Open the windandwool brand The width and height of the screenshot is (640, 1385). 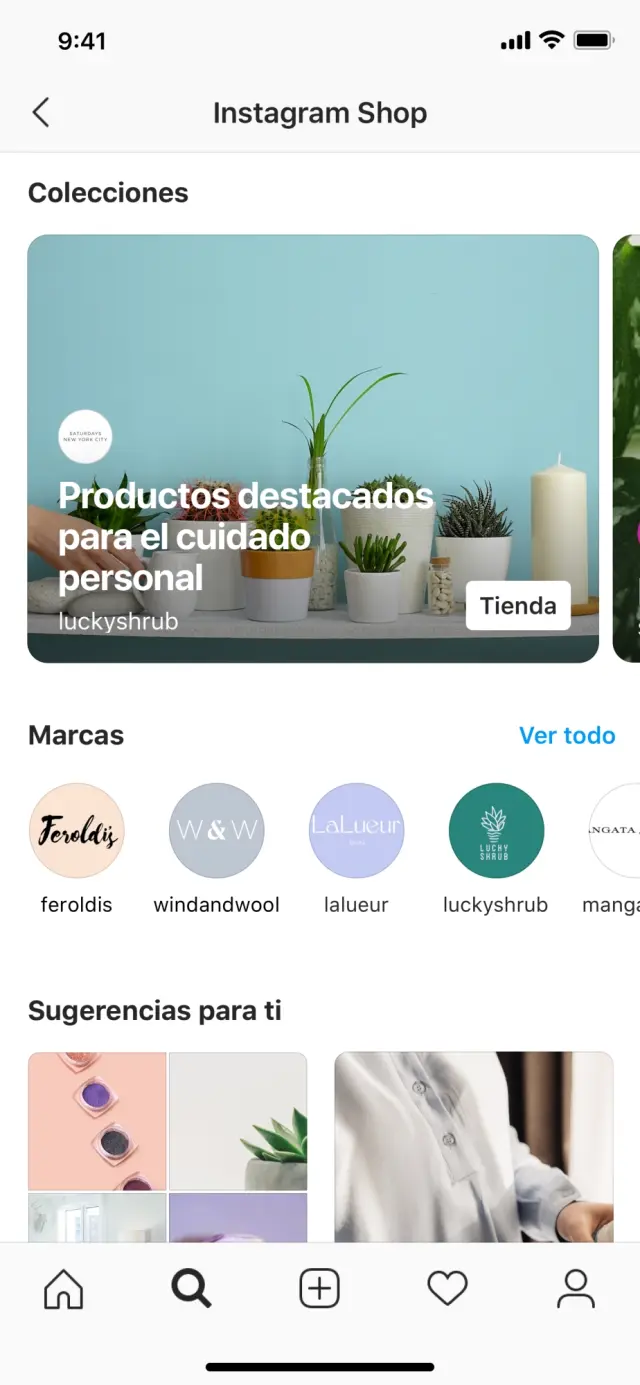point(217,831)
